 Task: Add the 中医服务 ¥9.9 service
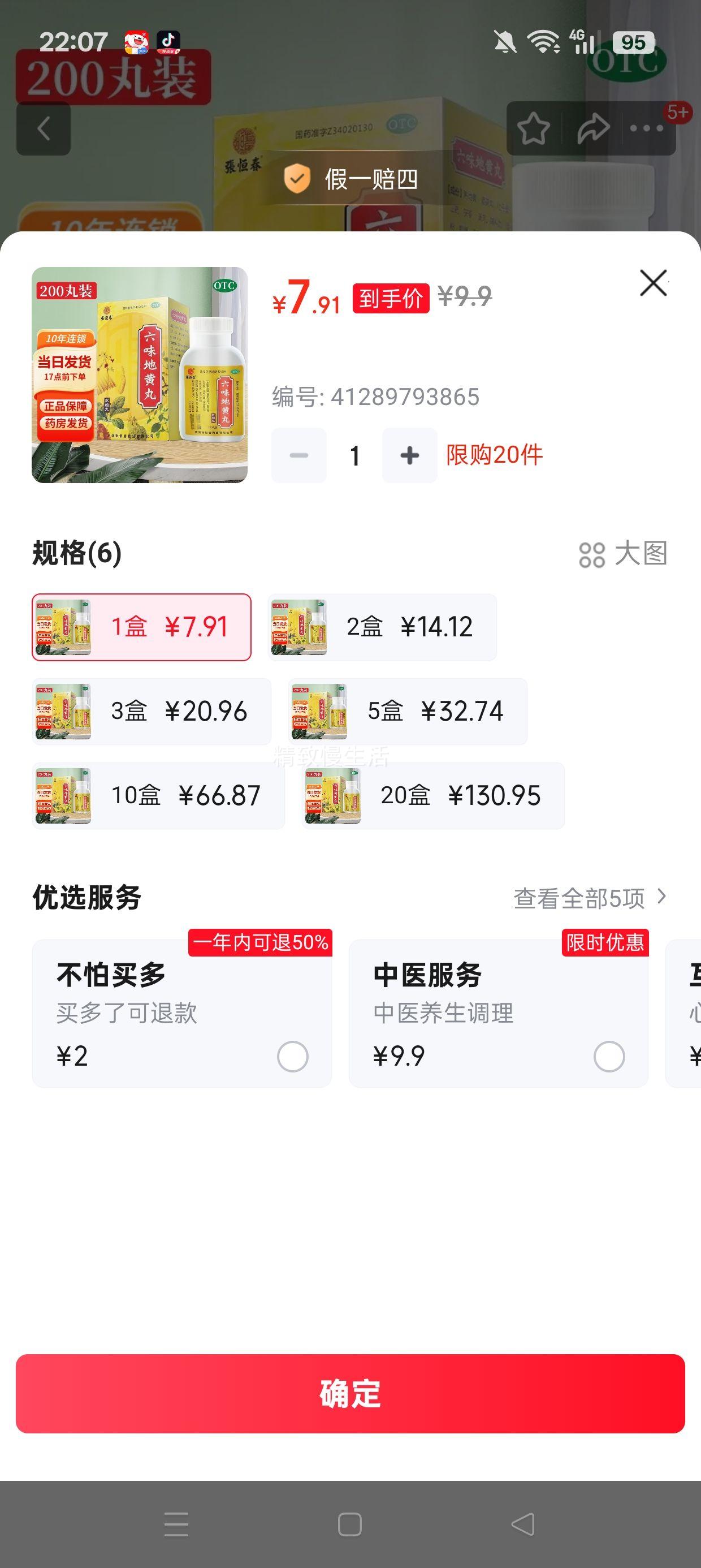(609, 1056)
